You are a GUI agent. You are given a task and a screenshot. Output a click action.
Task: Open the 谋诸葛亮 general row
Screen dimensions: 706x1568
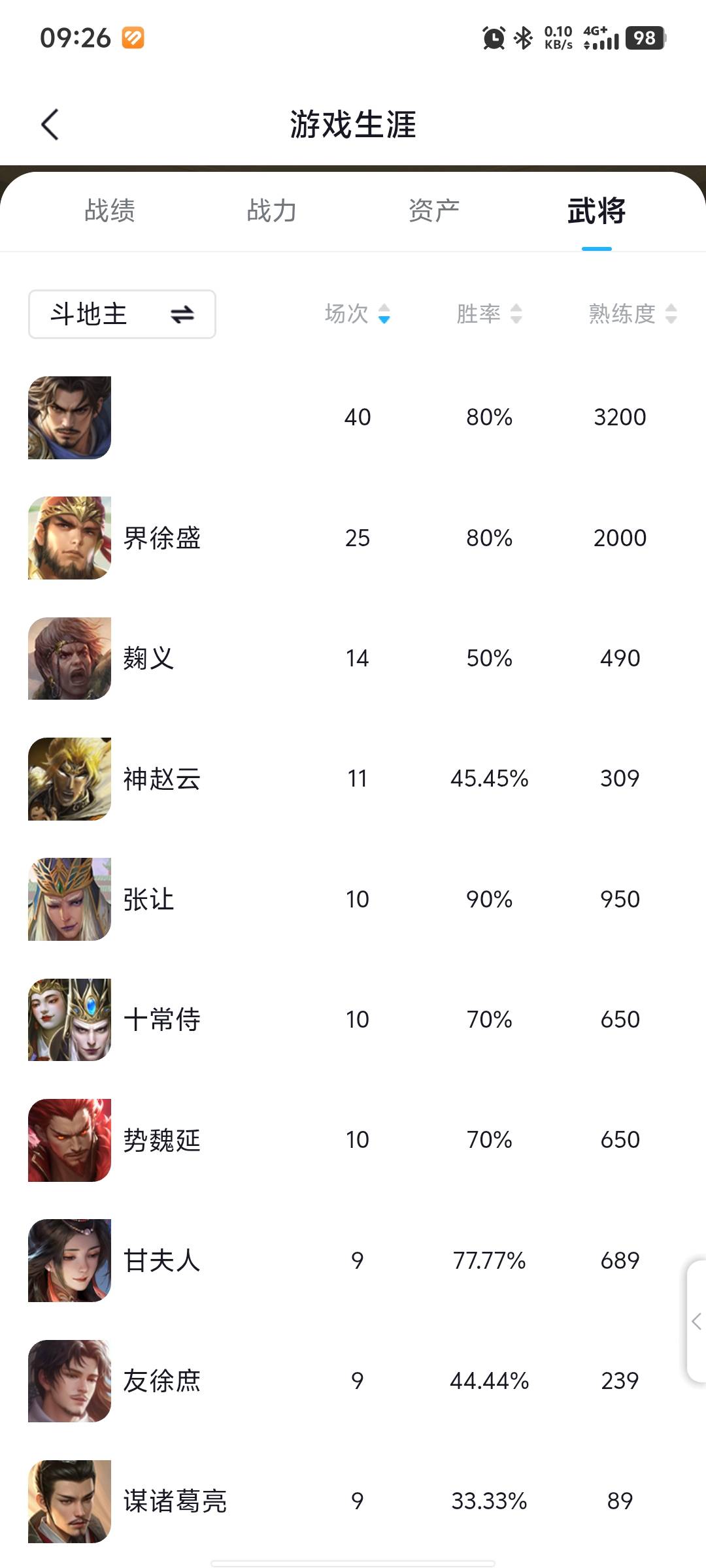click(x=175, y=1501)
